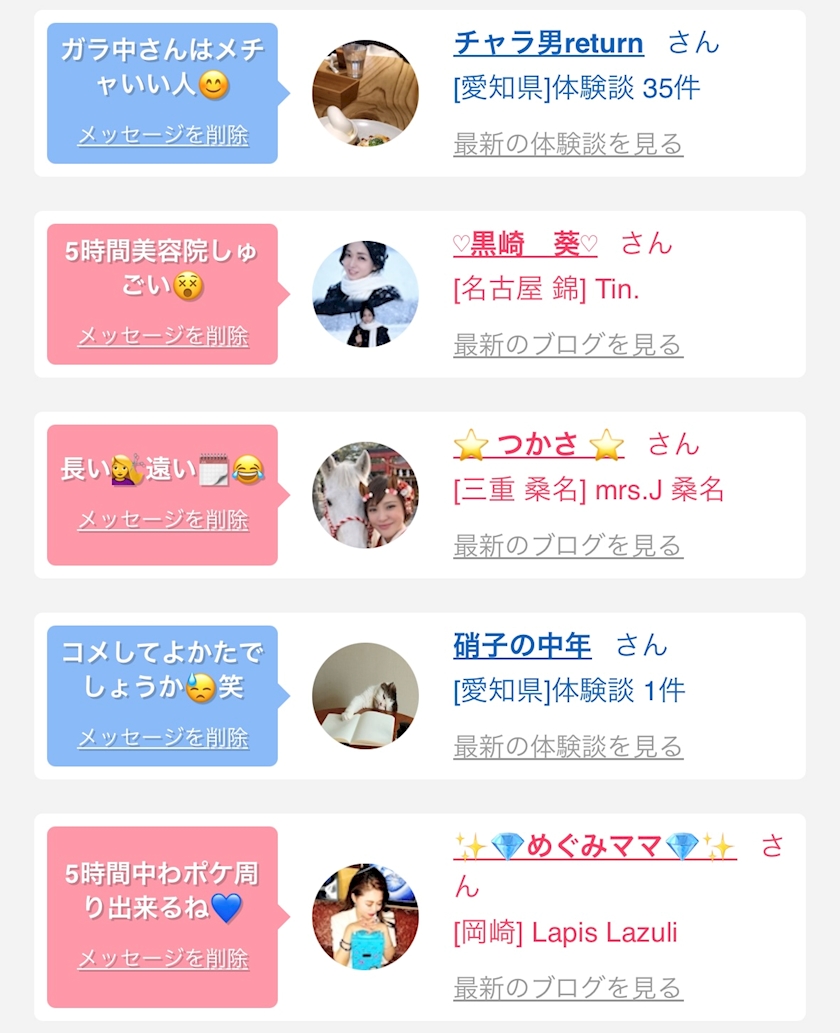
Task: Tap 硝子の中年's cat avatar
Action: (x=365, y=696)
